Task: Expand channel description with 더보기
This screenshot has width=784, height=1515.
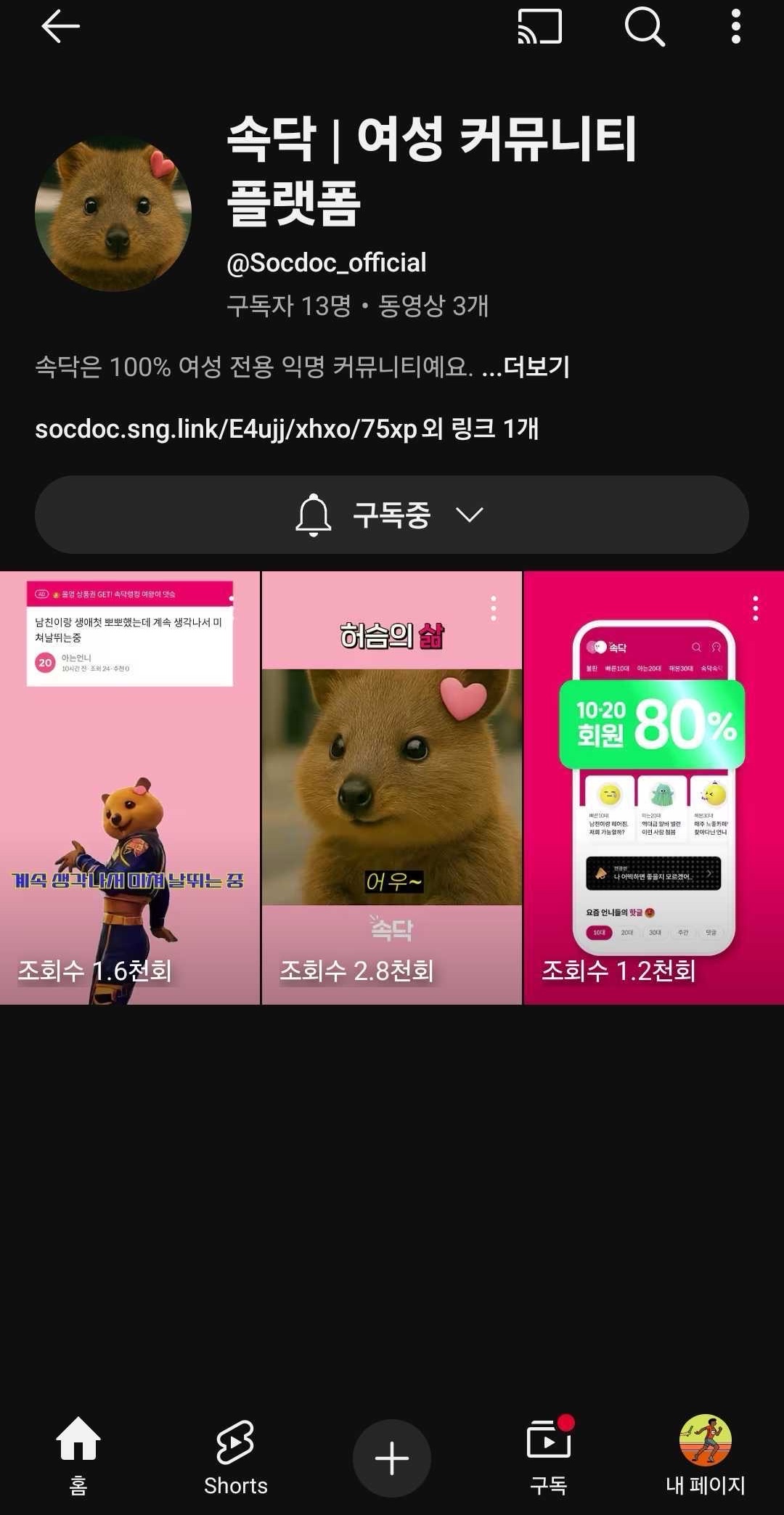Action: (536, 367)
